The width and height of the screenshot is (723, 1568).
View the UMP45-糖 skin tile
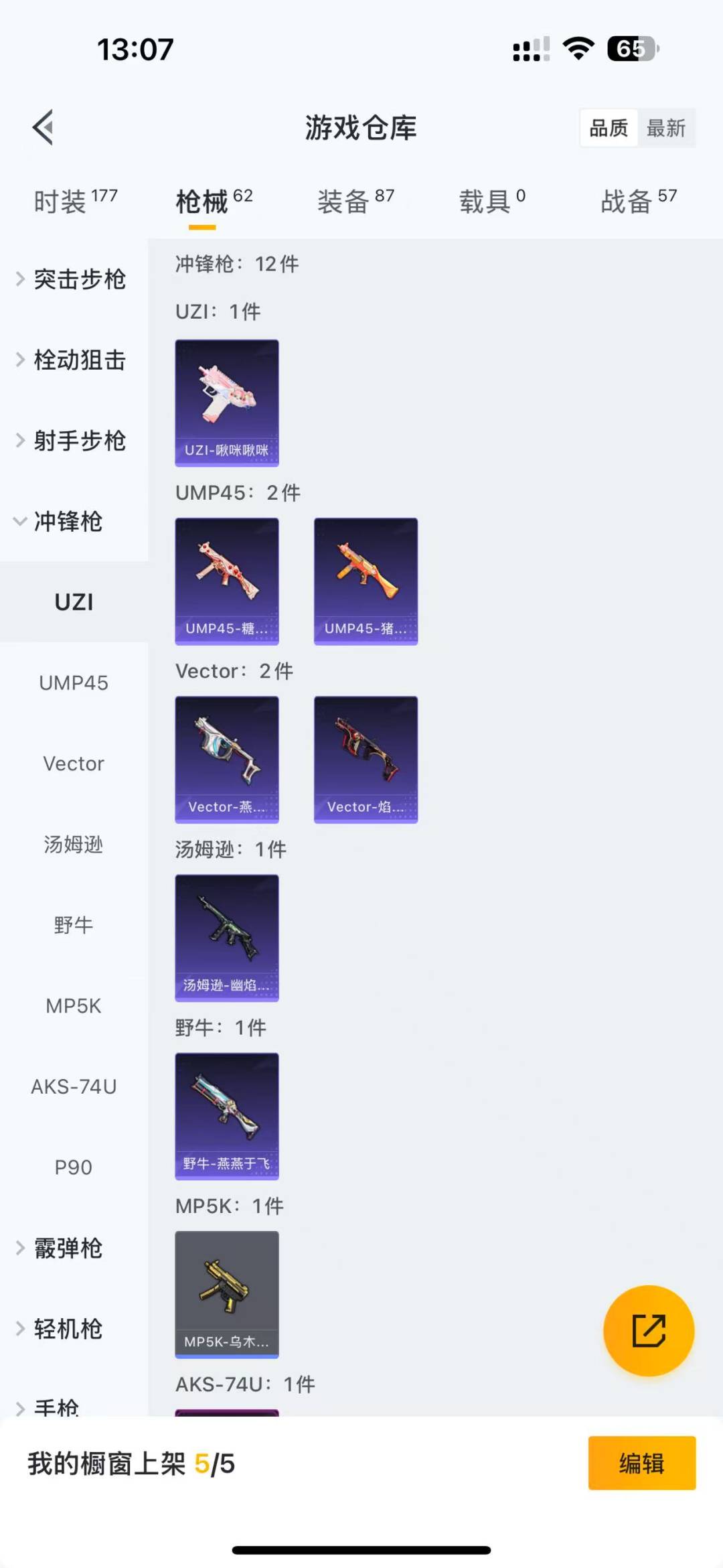coord(227,581)
